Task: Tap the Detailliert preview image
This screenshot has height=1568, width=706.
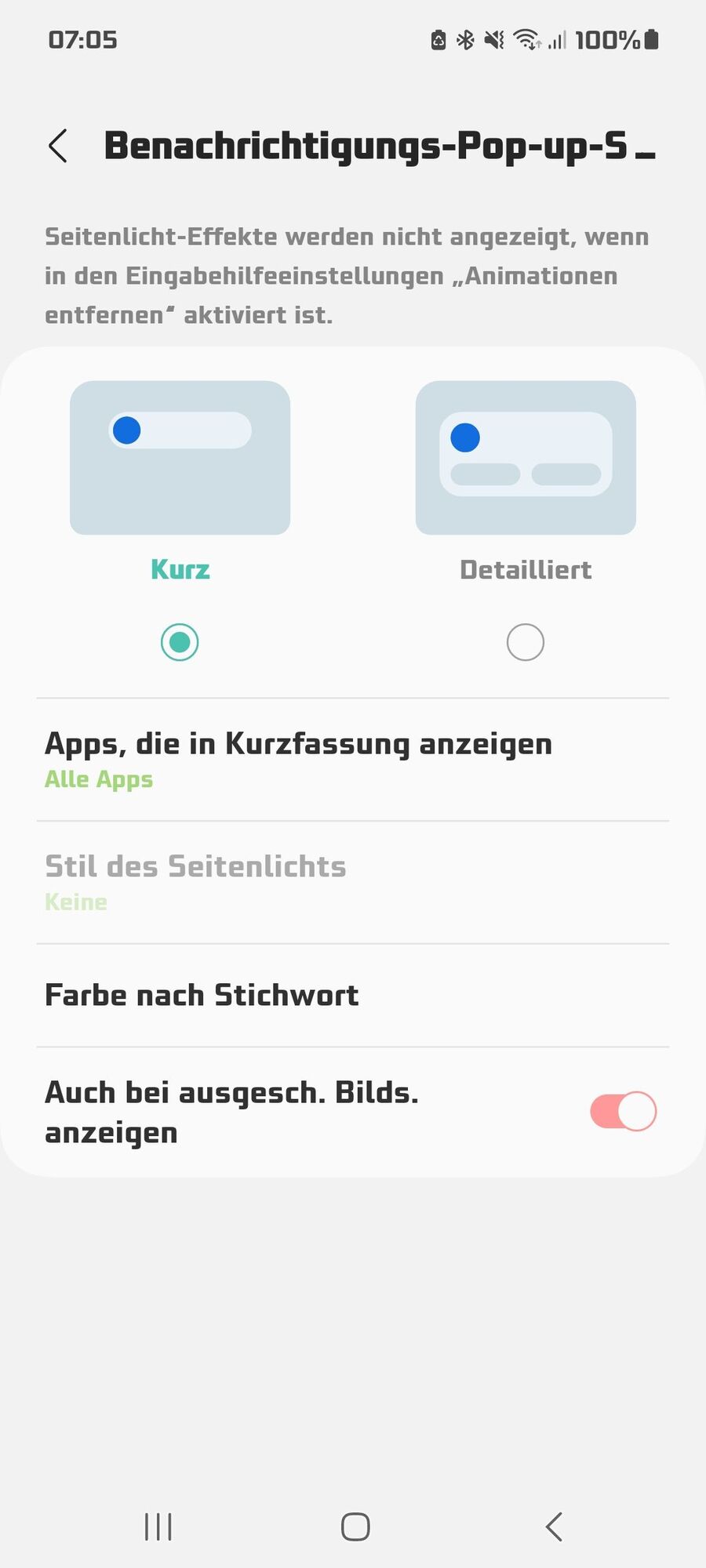Action: pos(525,458)
